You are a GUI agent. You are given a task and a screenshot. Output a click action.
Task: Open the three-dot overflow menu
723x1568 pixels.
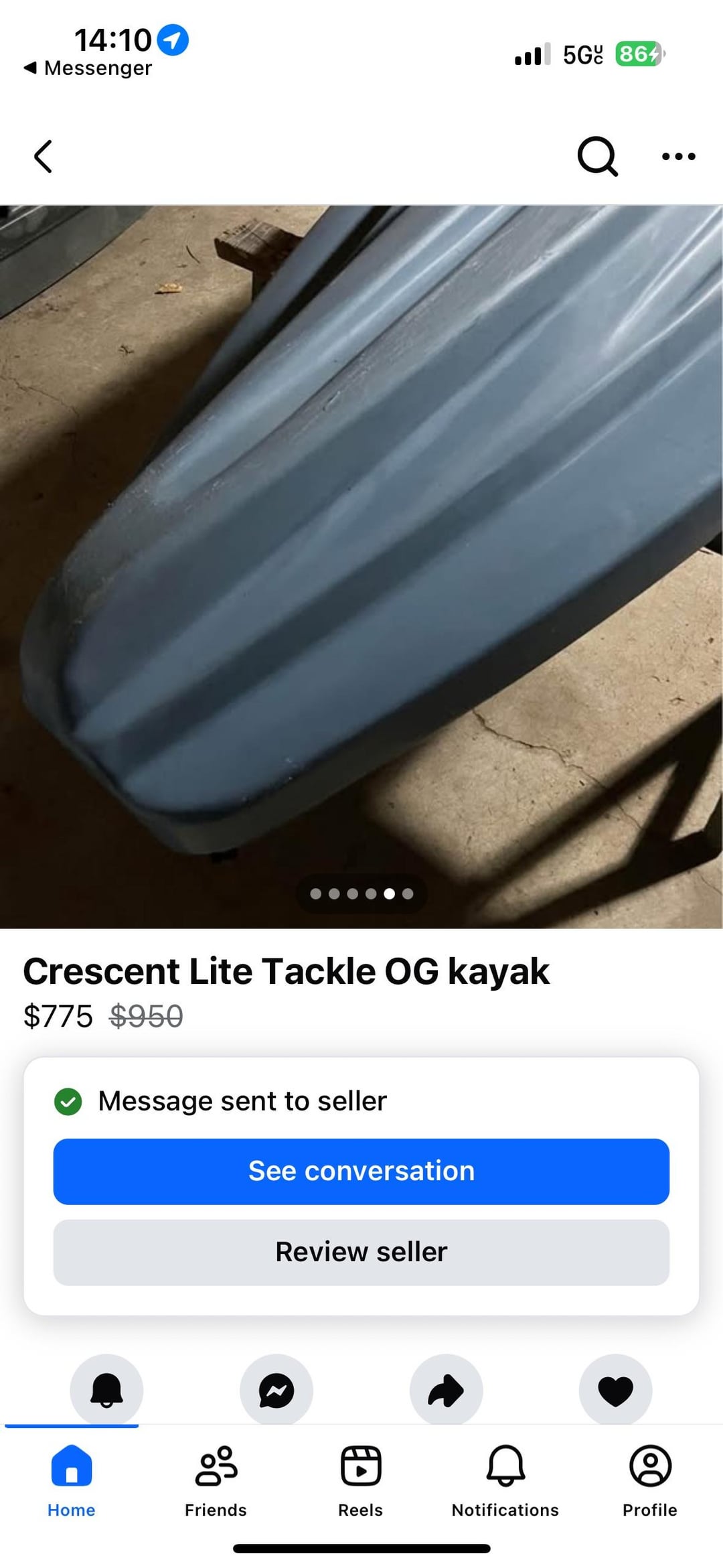pos(678,157)
